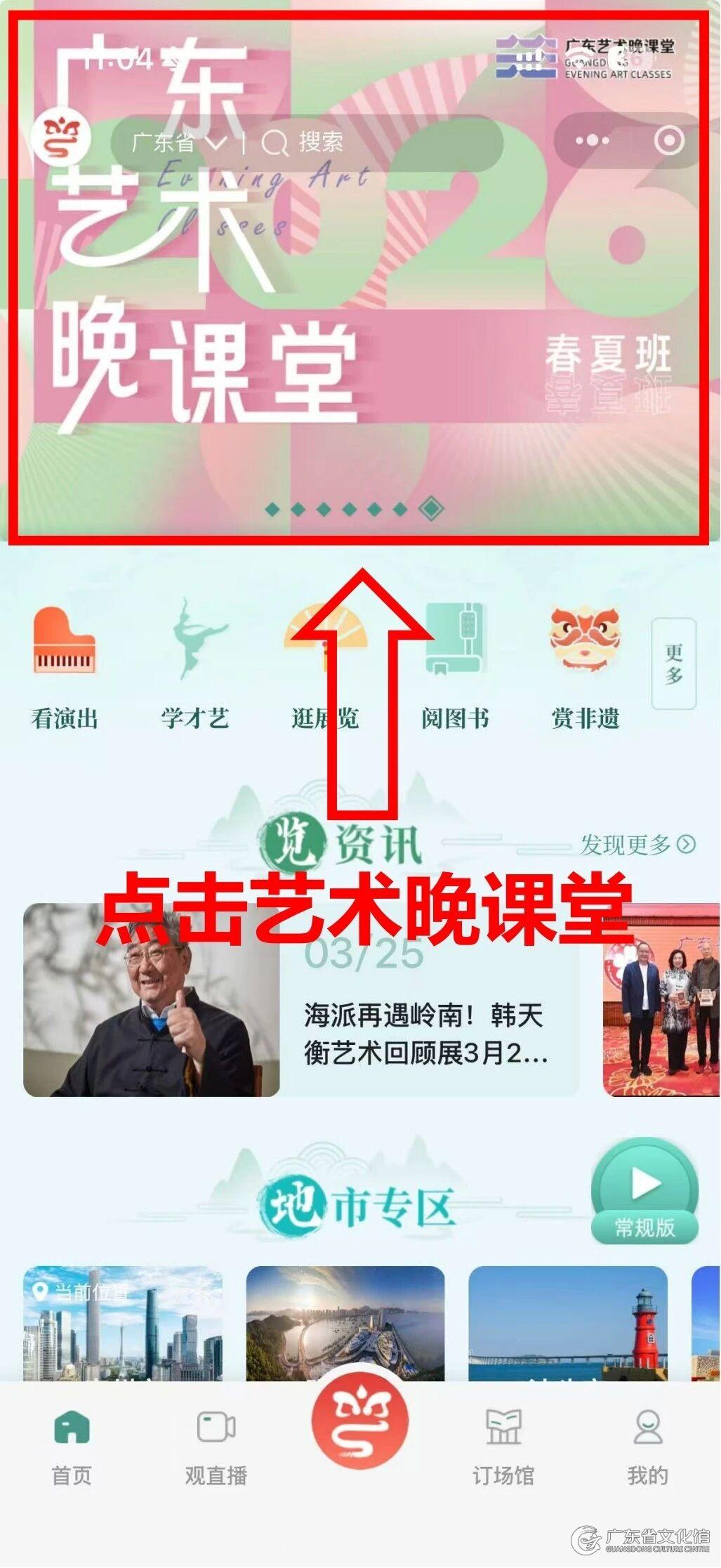721x1568 pixels.
Task: Expand the 广东省 region dropdown
Action: pos(179,143)
